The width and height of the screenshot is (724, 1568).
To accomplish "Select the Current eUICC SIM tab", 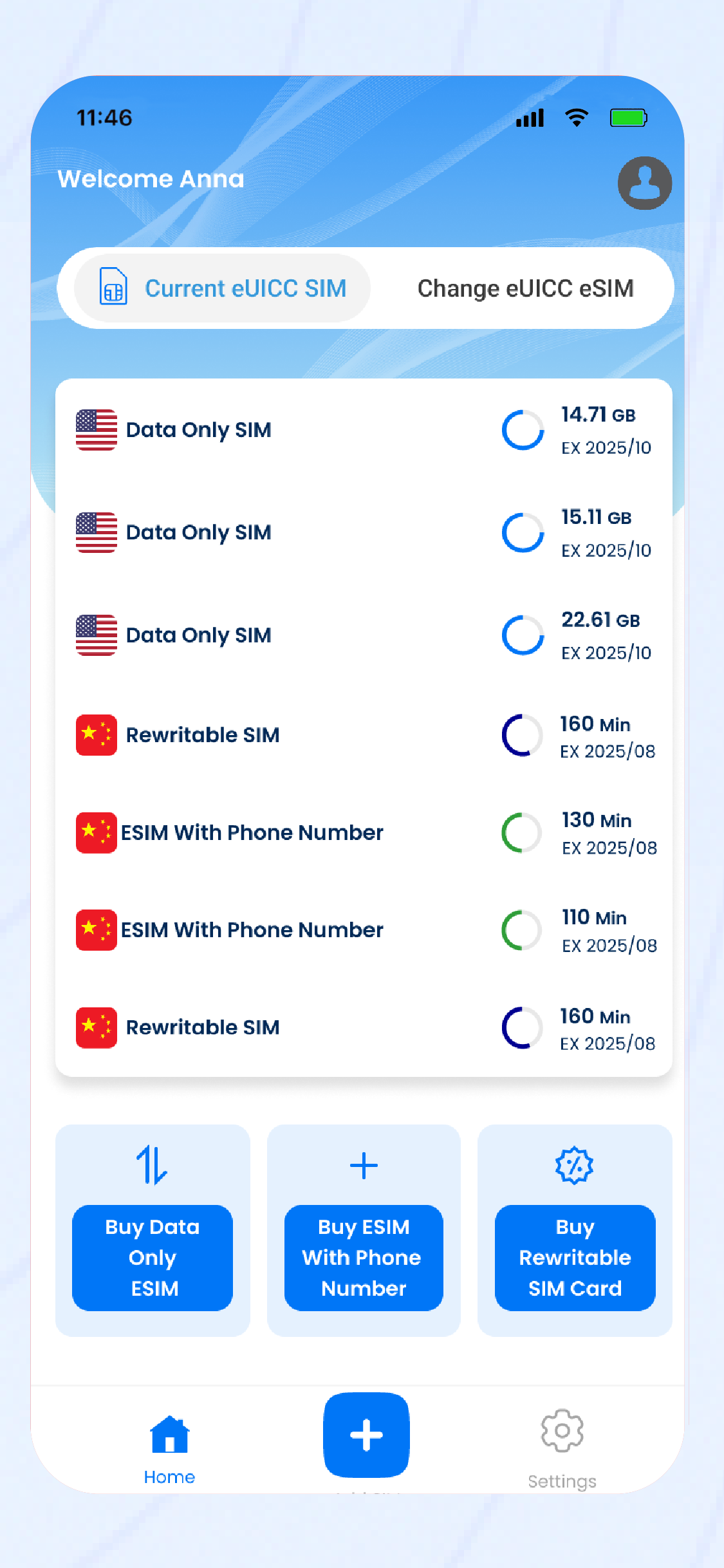I will pos(223,288).
